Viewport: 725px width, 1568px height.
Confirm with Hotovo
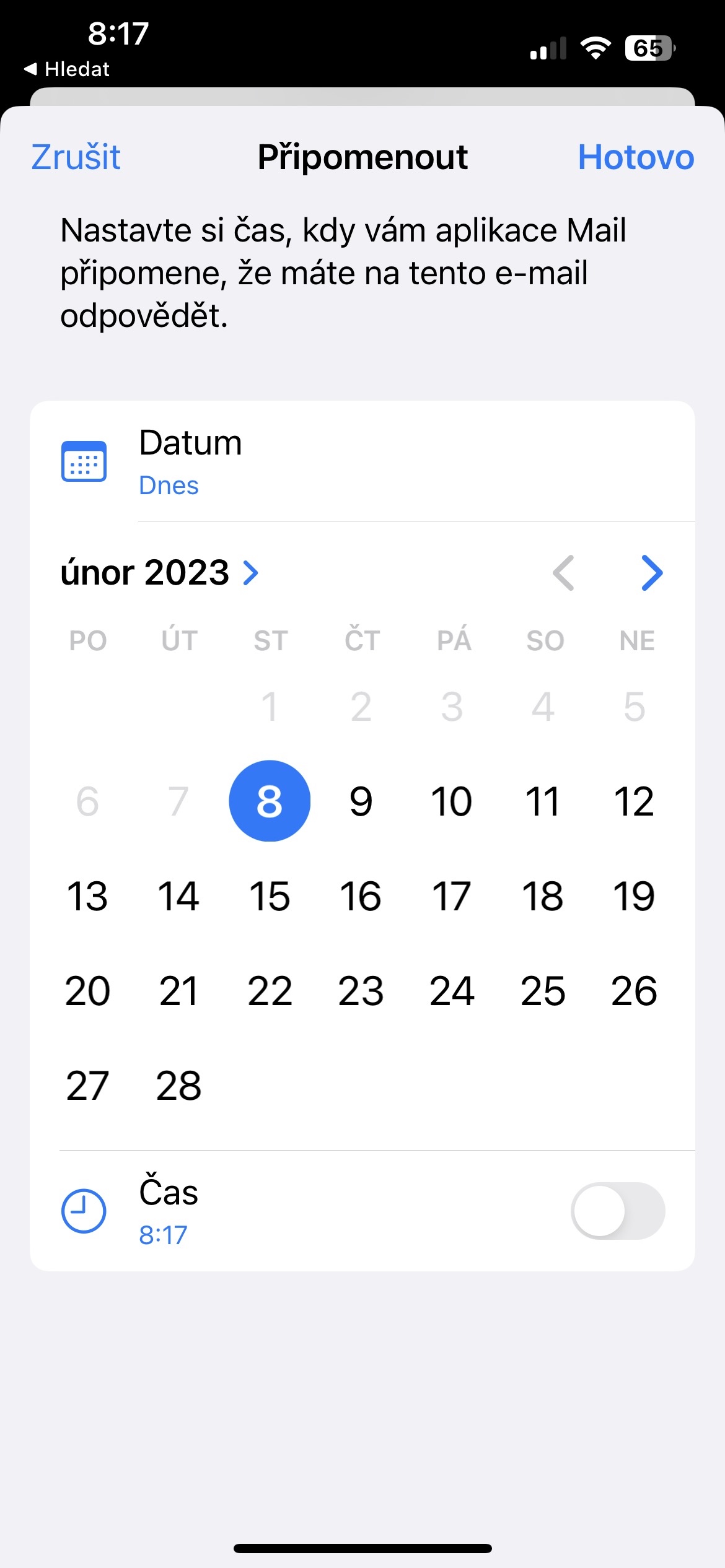636,157
